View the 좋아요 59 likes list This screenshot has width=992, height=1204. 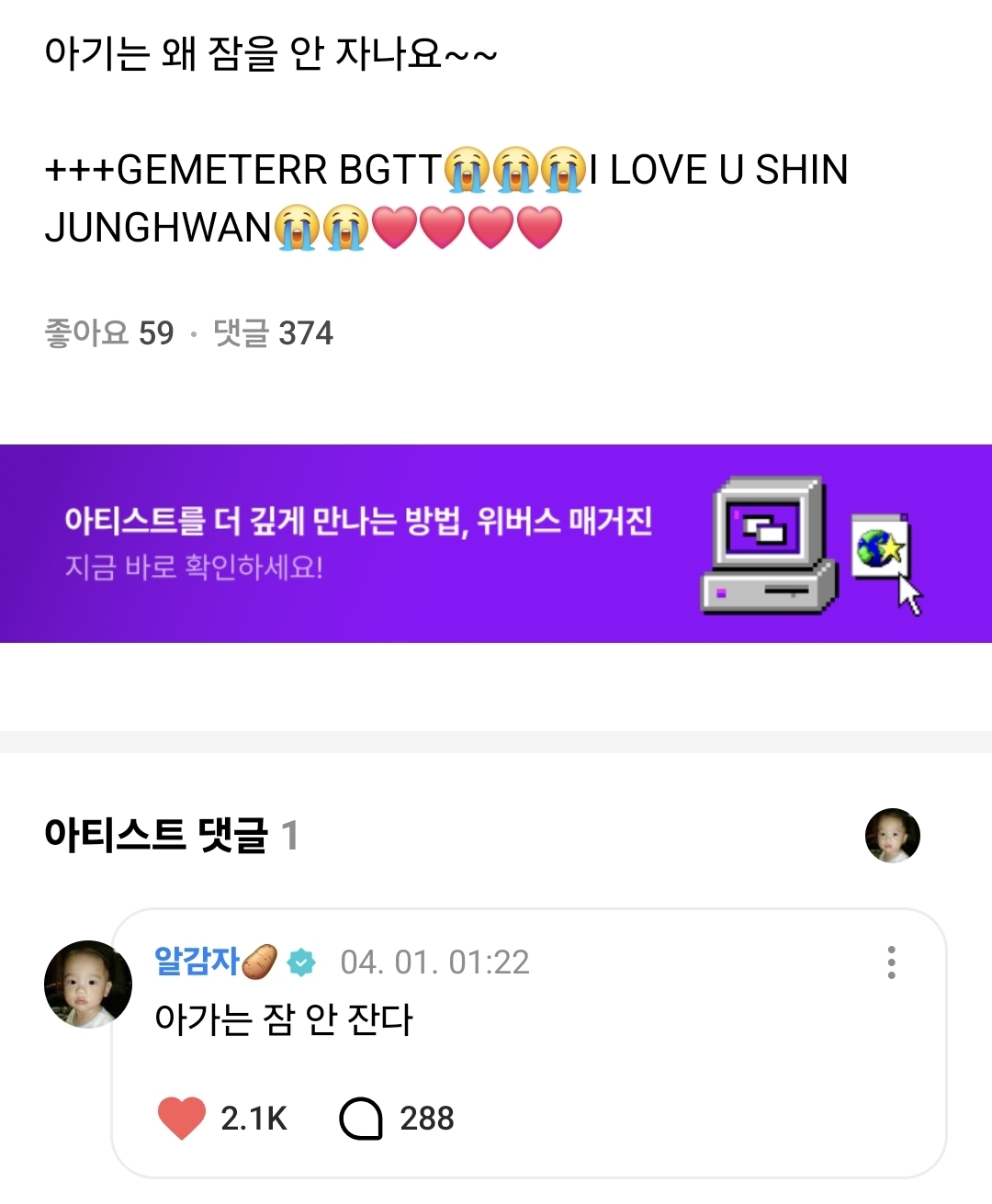109,332
